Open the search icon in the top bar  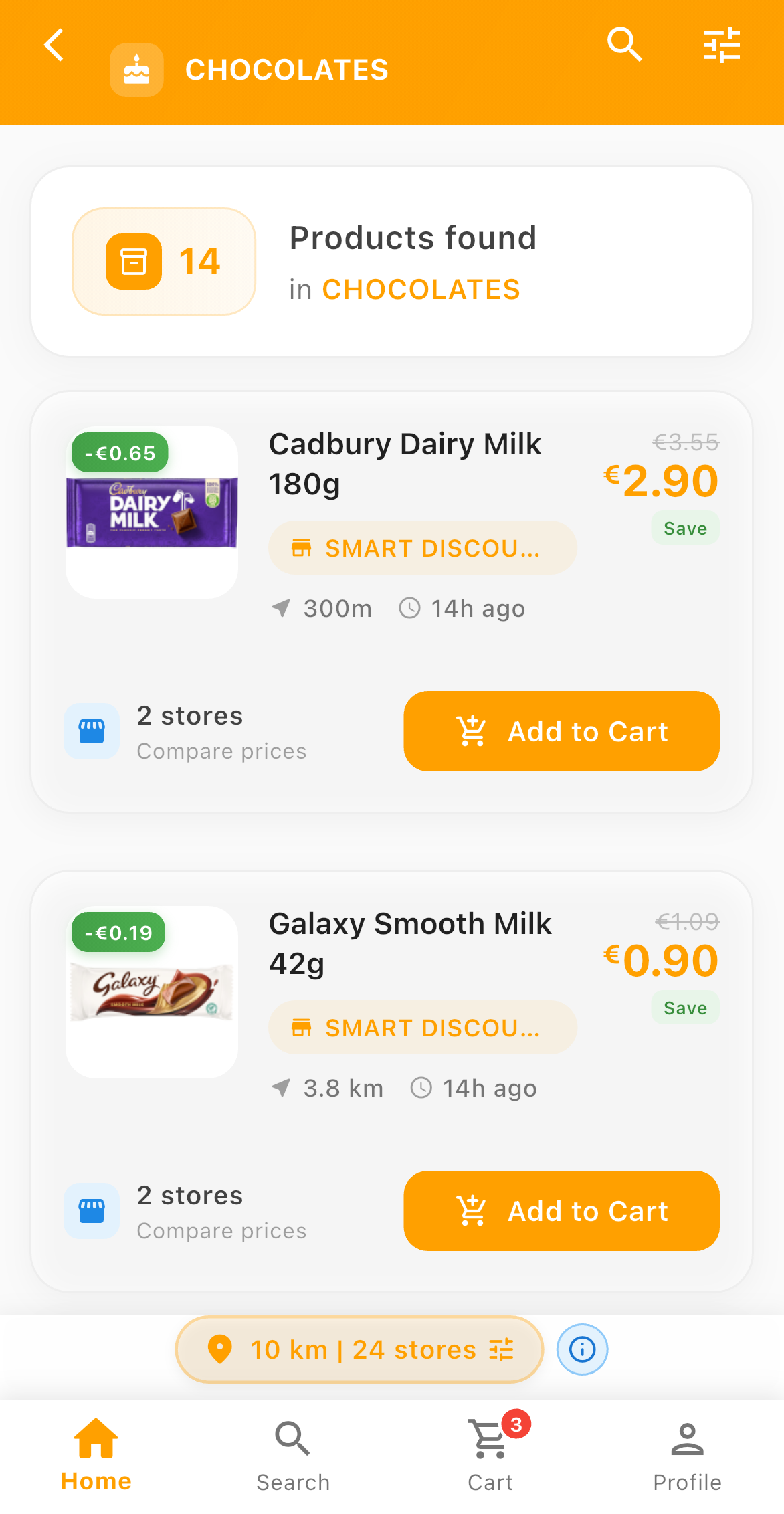pyautogui.click(x=624, y=43)
